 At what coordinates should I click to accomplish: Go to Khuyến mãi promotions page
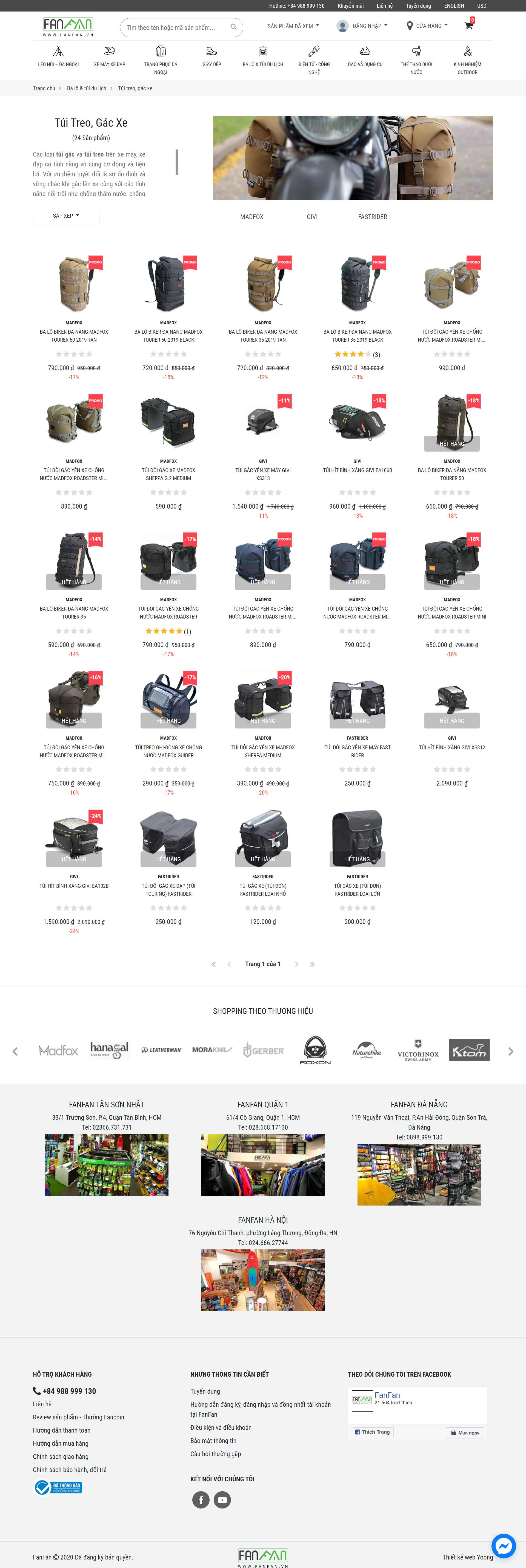350,5
